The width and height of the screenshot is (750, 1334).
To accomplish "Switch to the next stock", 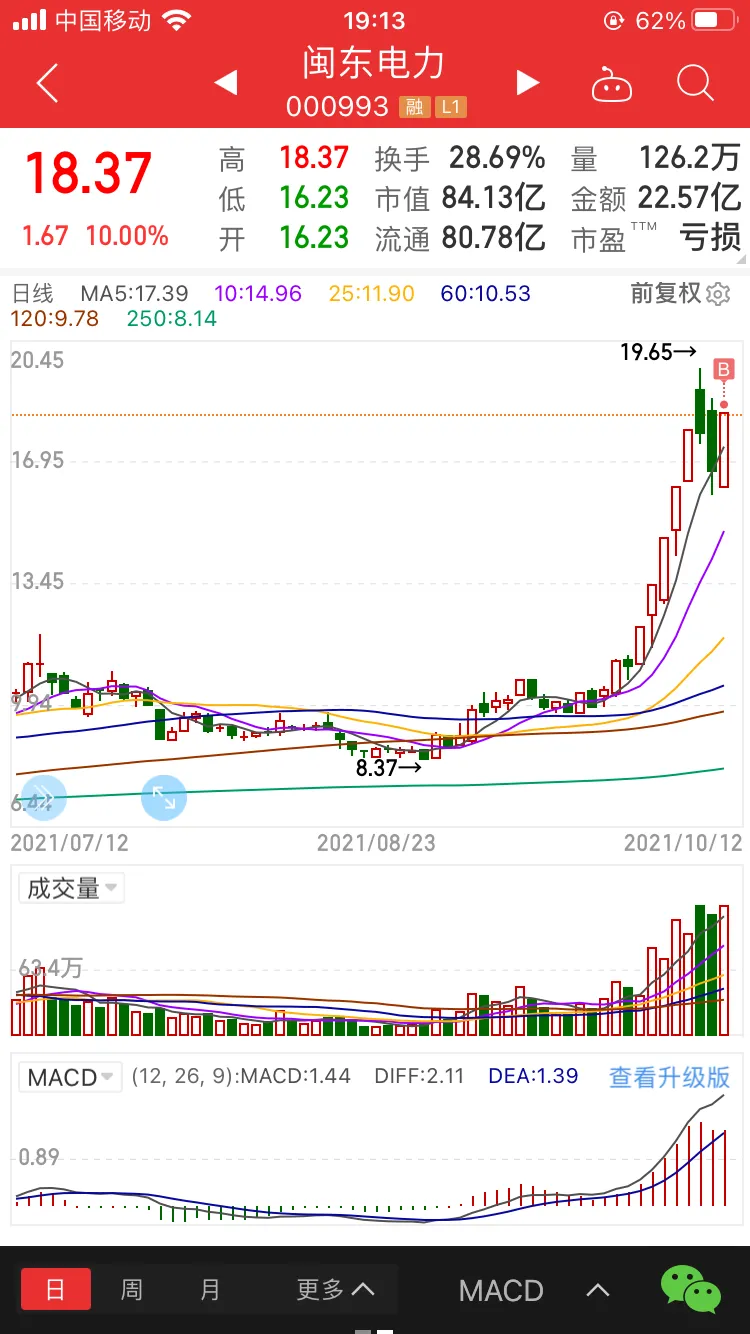I will (x=527, y=83).
